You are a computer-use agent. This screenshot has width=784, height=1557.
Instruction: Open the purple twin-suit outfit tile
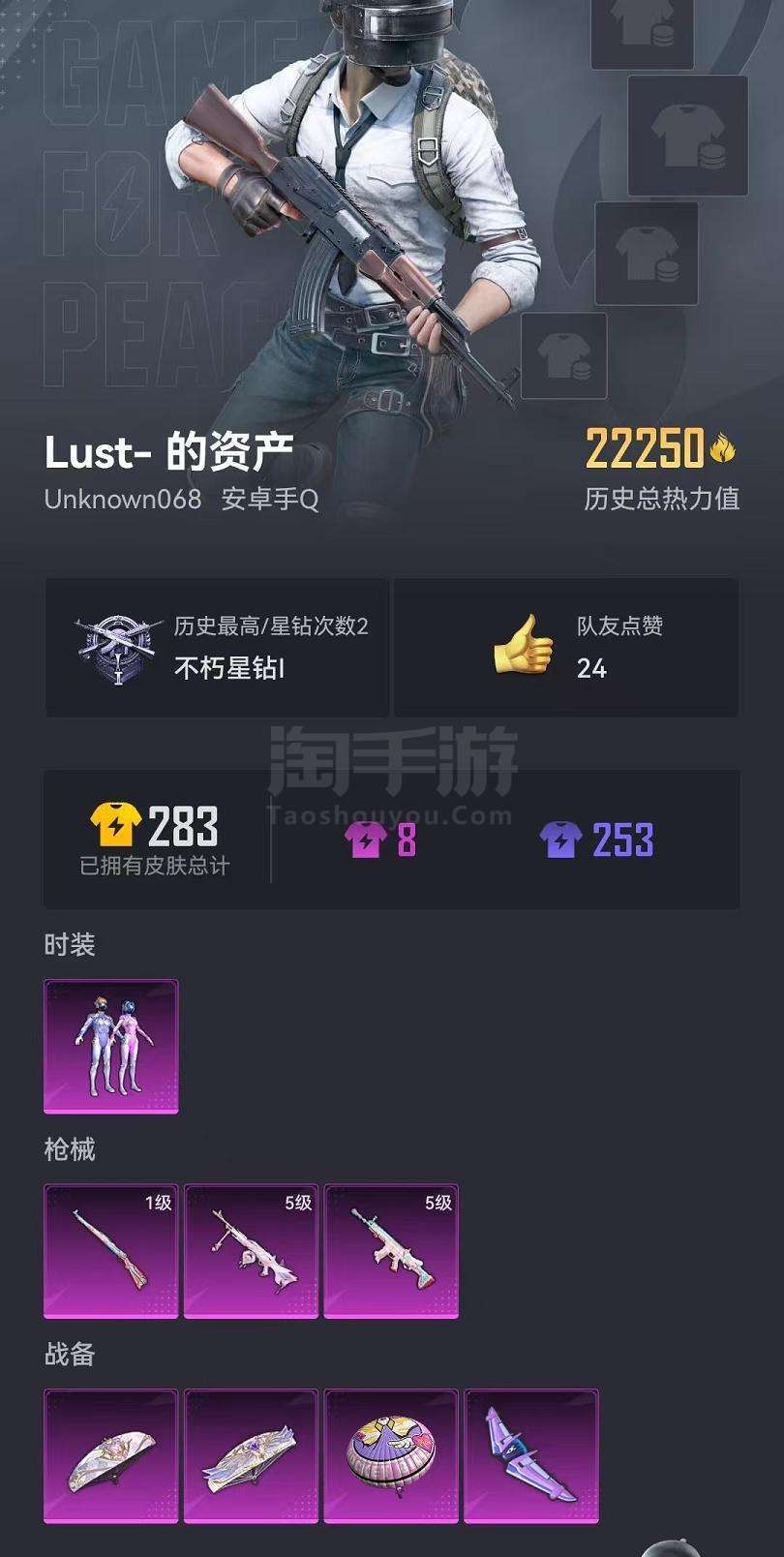(111, 1047)
